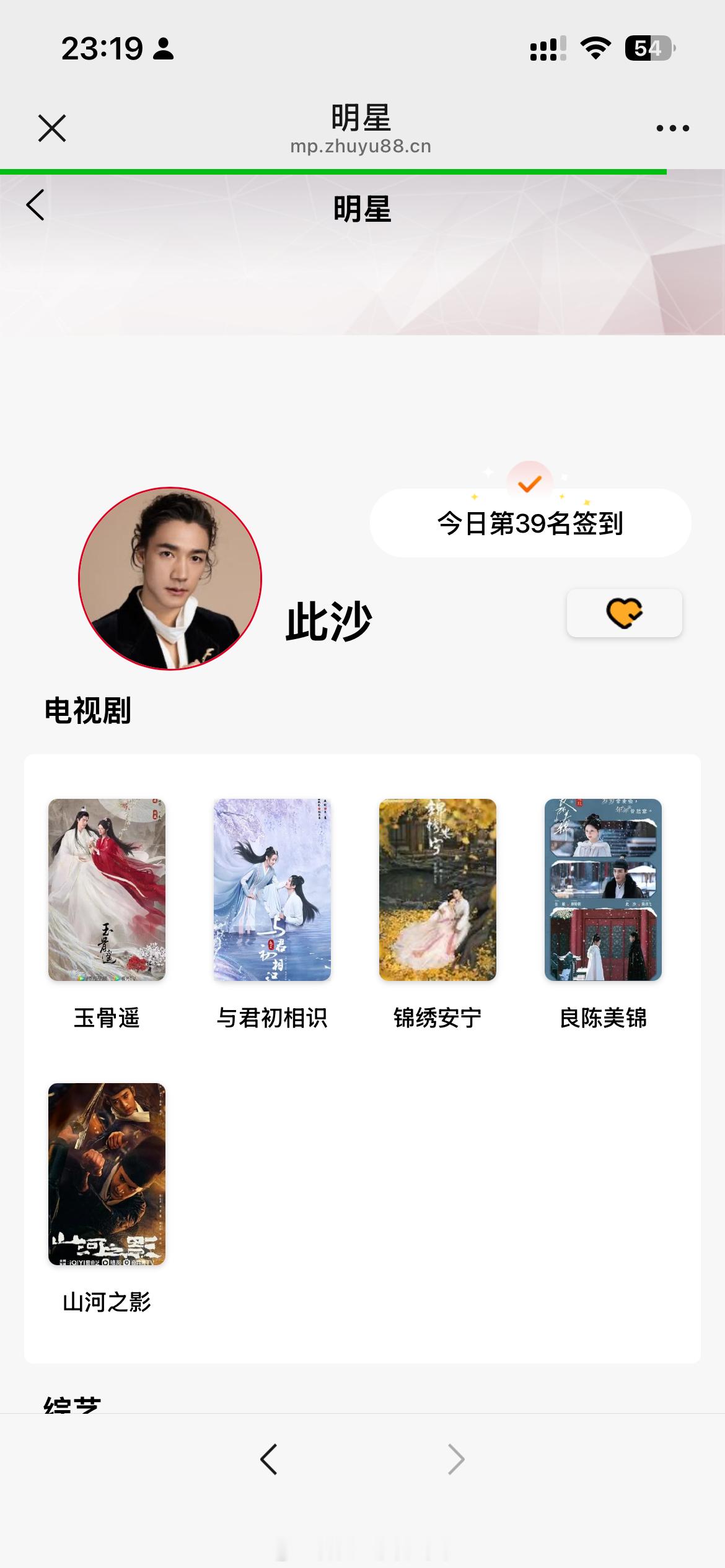
Task: Open 此沙's profile avatar
Action: [170, 578]
